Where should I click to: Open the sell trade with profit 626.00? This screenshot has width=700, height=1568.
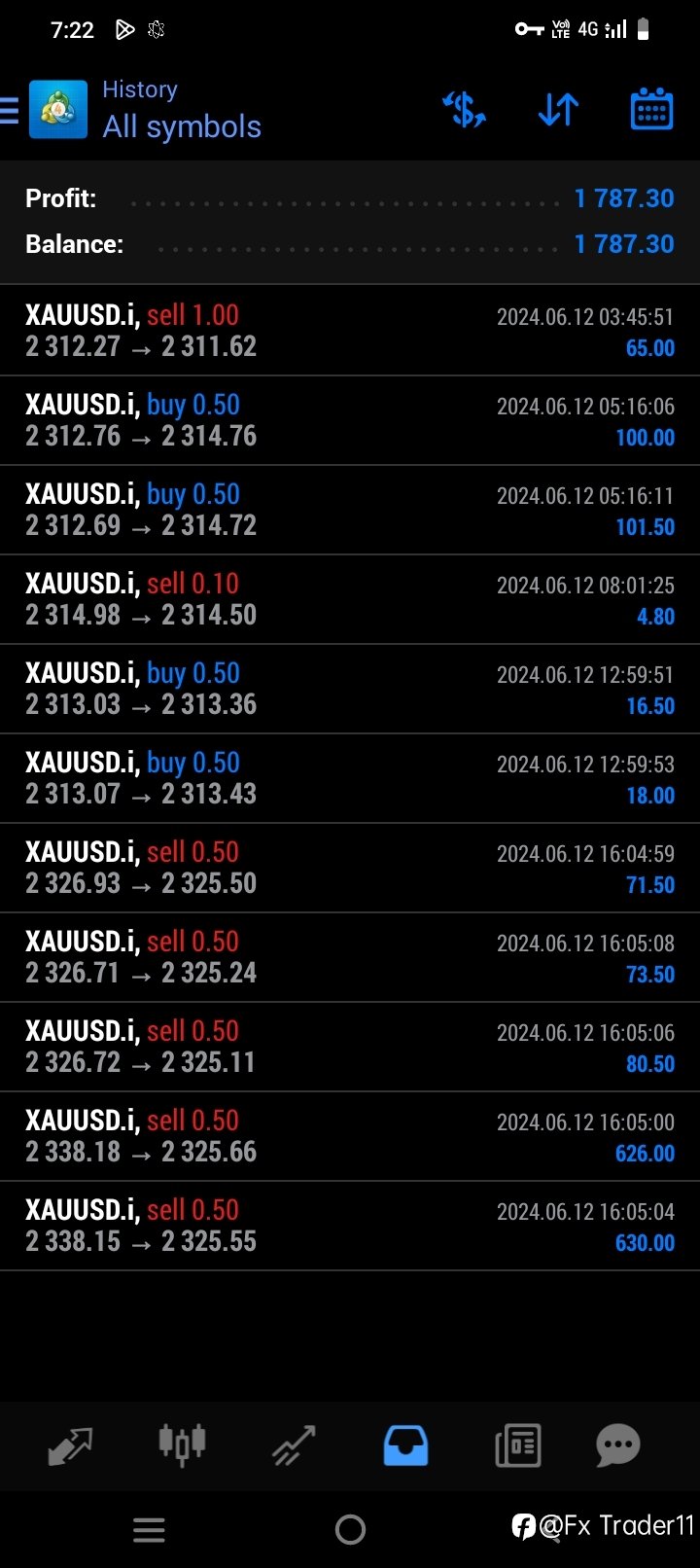(x=350, y=1136)
